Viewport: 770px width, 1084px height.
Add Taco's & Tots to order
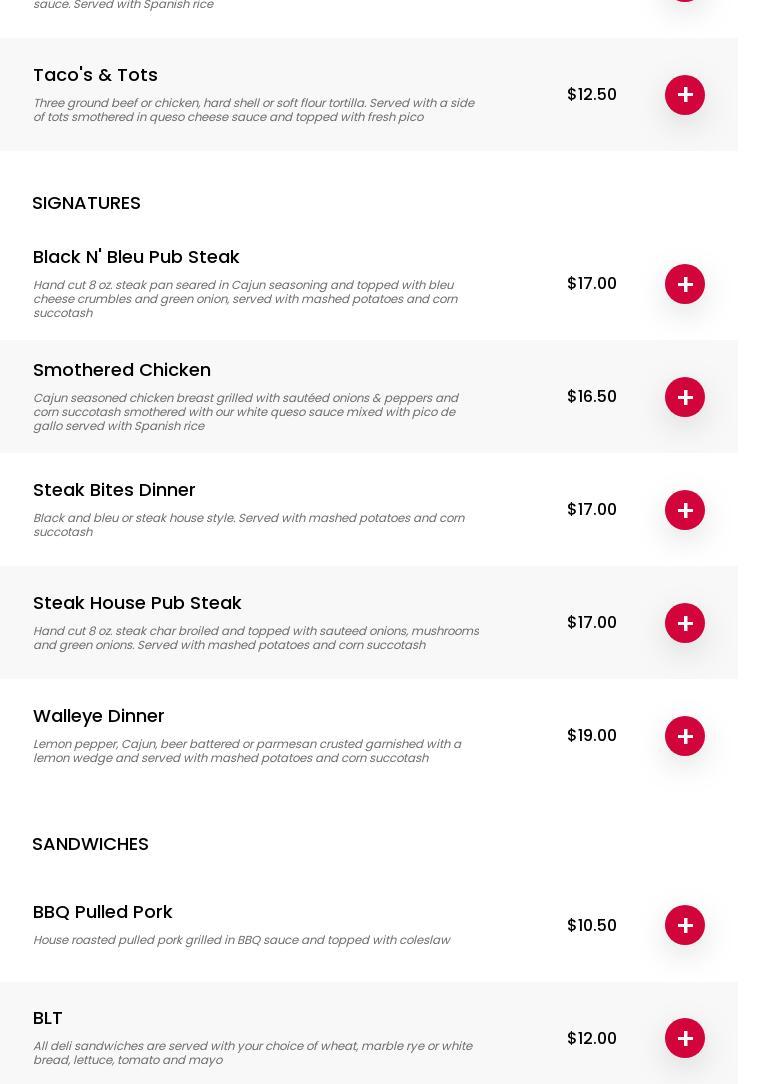pos(685,95)
